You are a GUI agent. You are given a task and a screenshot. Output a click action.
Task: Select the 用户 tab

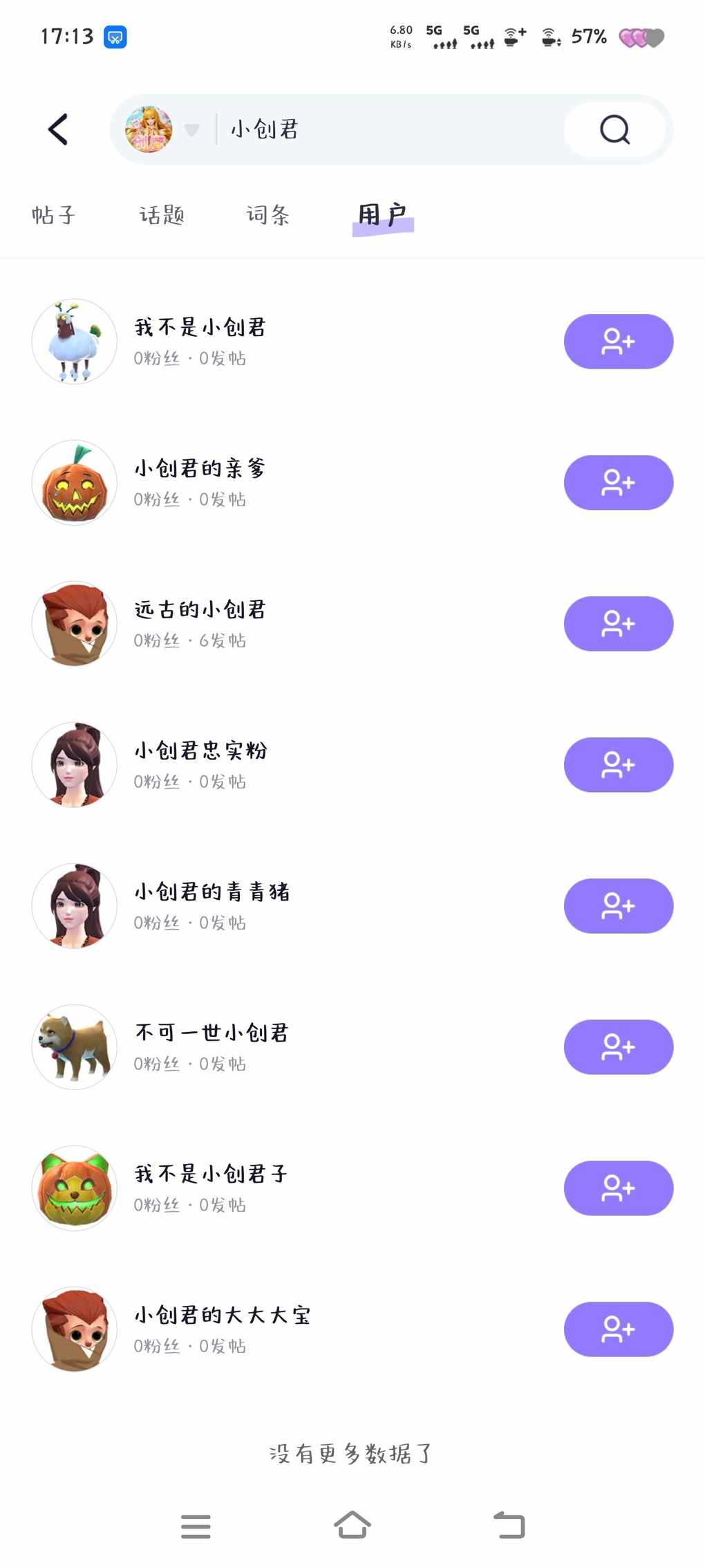382,215
